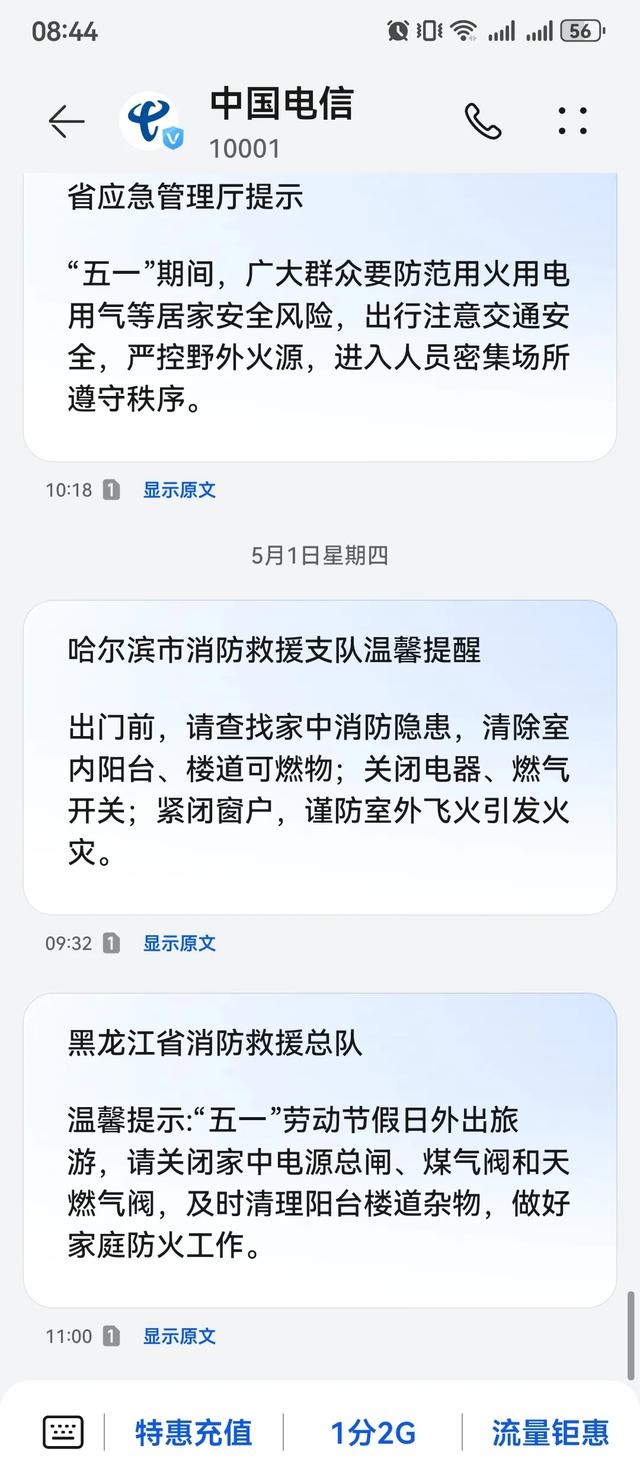Viewport: 640px width, 1484px height.
Task: Show original text for the 11:00 message
Action: click(x=179, y=1336)
